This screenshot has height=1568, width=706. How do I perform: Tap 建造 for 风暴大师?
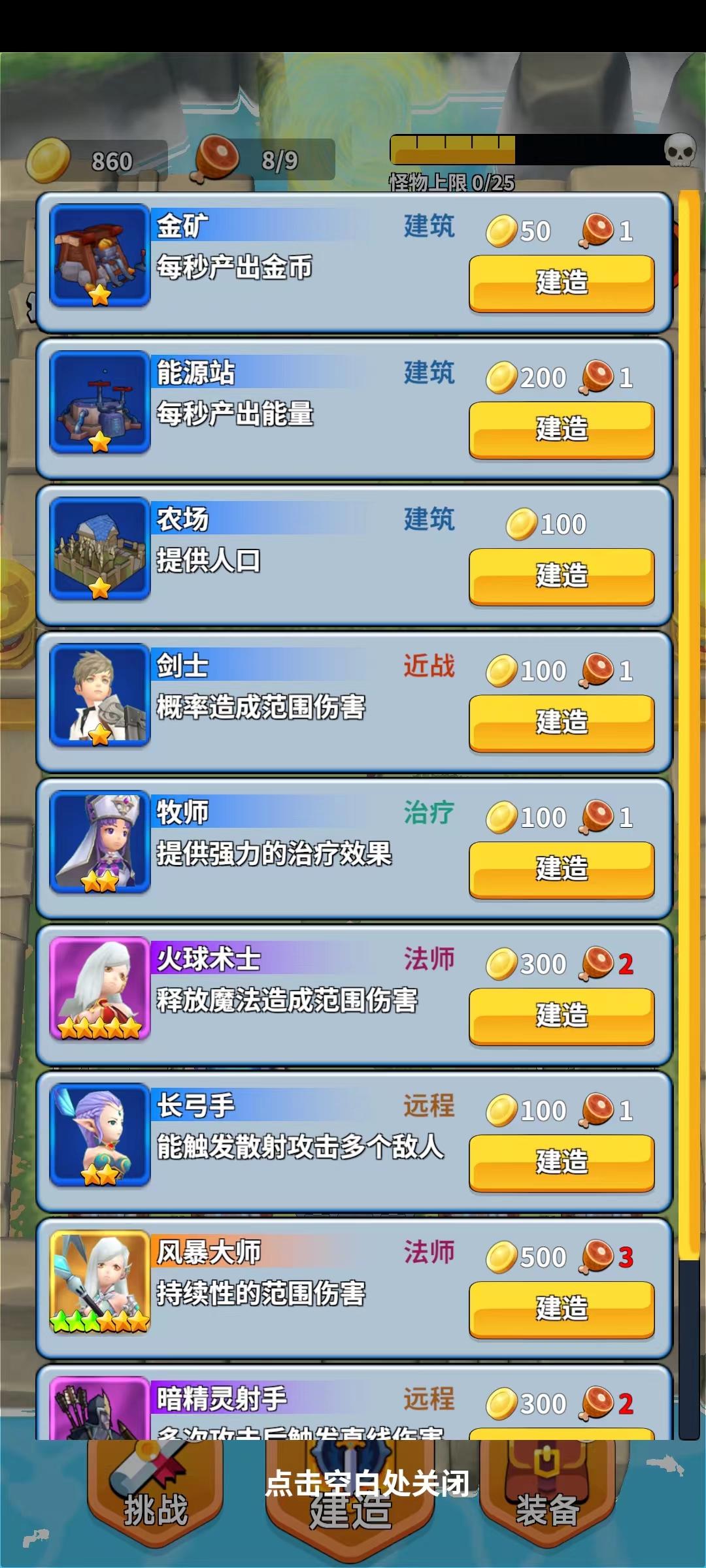pos(562,1309)
